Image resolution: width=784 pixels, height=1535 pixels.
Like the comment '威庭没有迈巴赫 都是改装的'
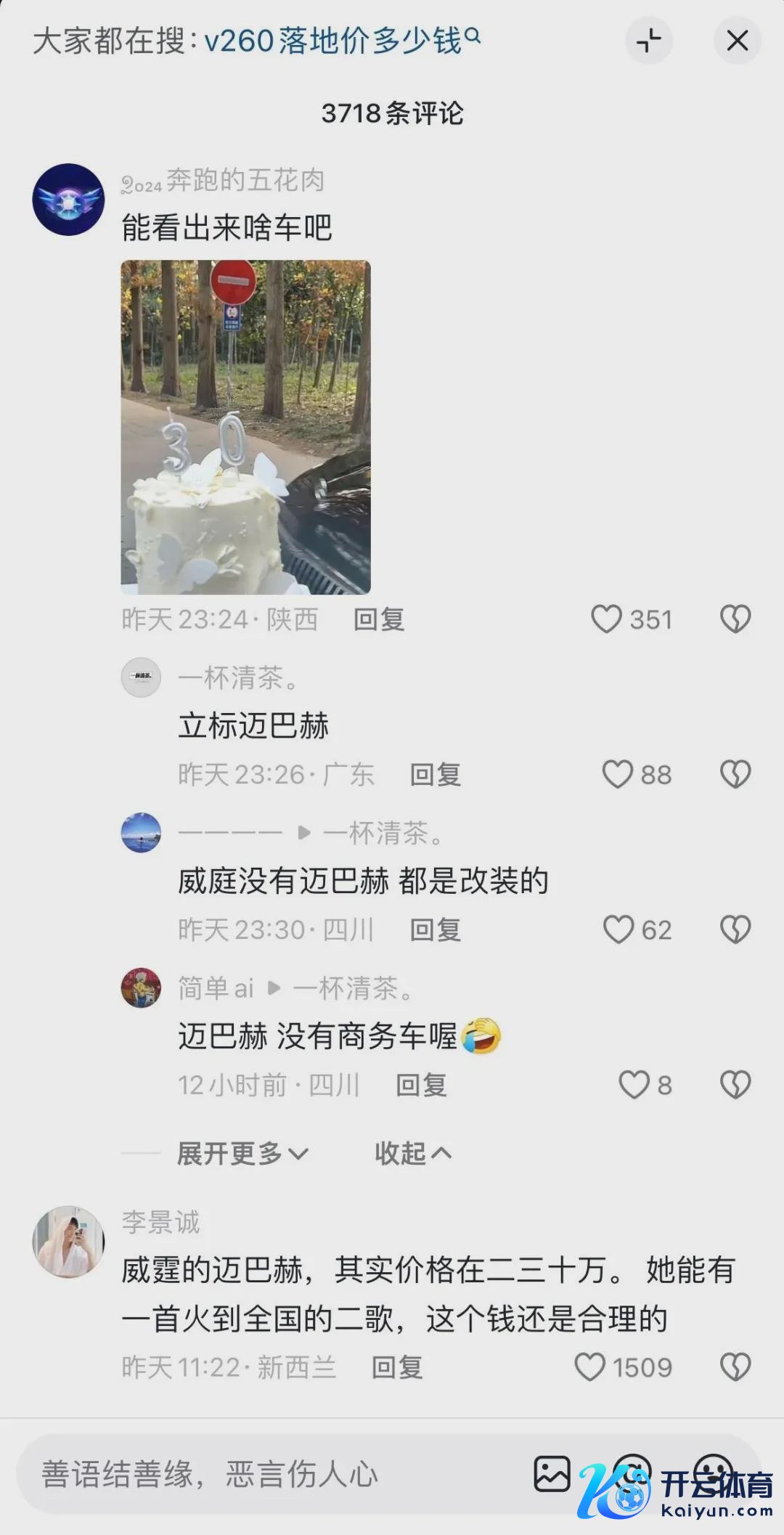click(618, 929)
